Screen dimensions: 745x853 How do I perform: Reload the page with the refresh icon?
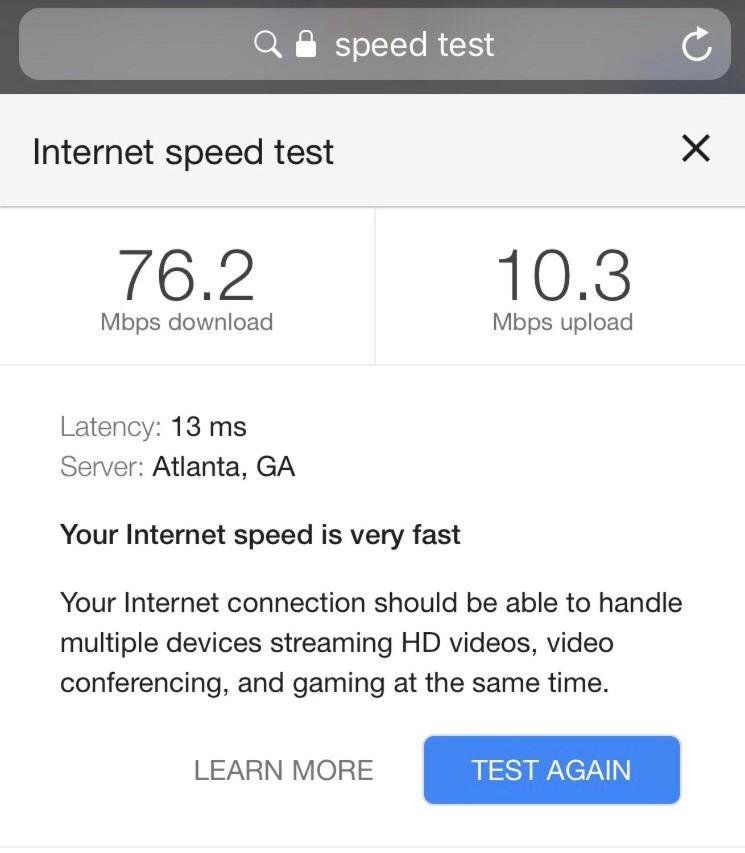(x=695, y=44)
